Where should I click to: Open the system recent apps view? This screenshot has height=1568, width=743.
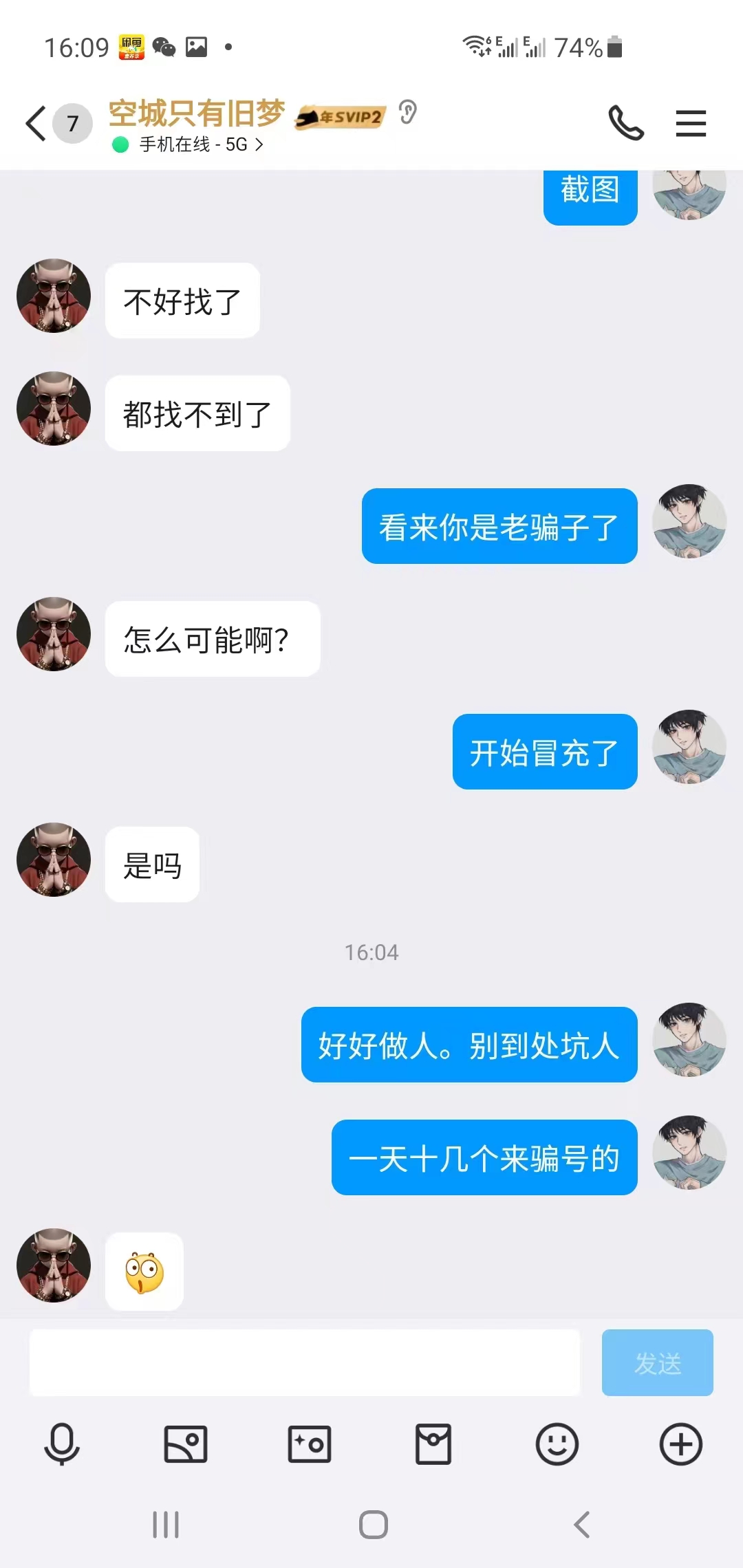click(166, 1525)
